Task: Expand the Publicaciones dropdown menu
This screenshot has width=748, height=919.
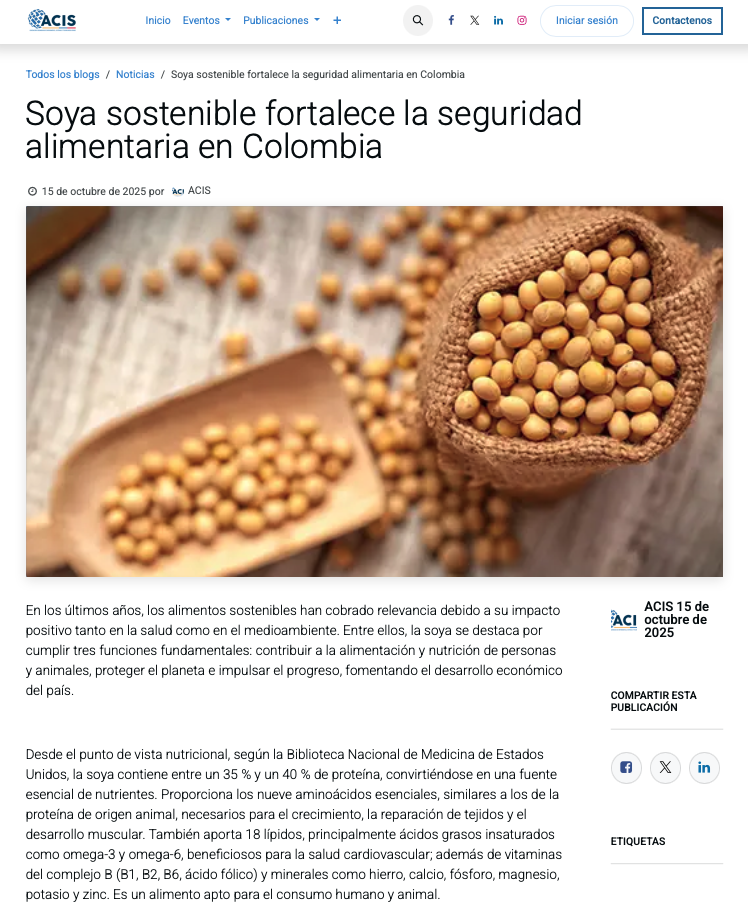Action: point(281,20)
